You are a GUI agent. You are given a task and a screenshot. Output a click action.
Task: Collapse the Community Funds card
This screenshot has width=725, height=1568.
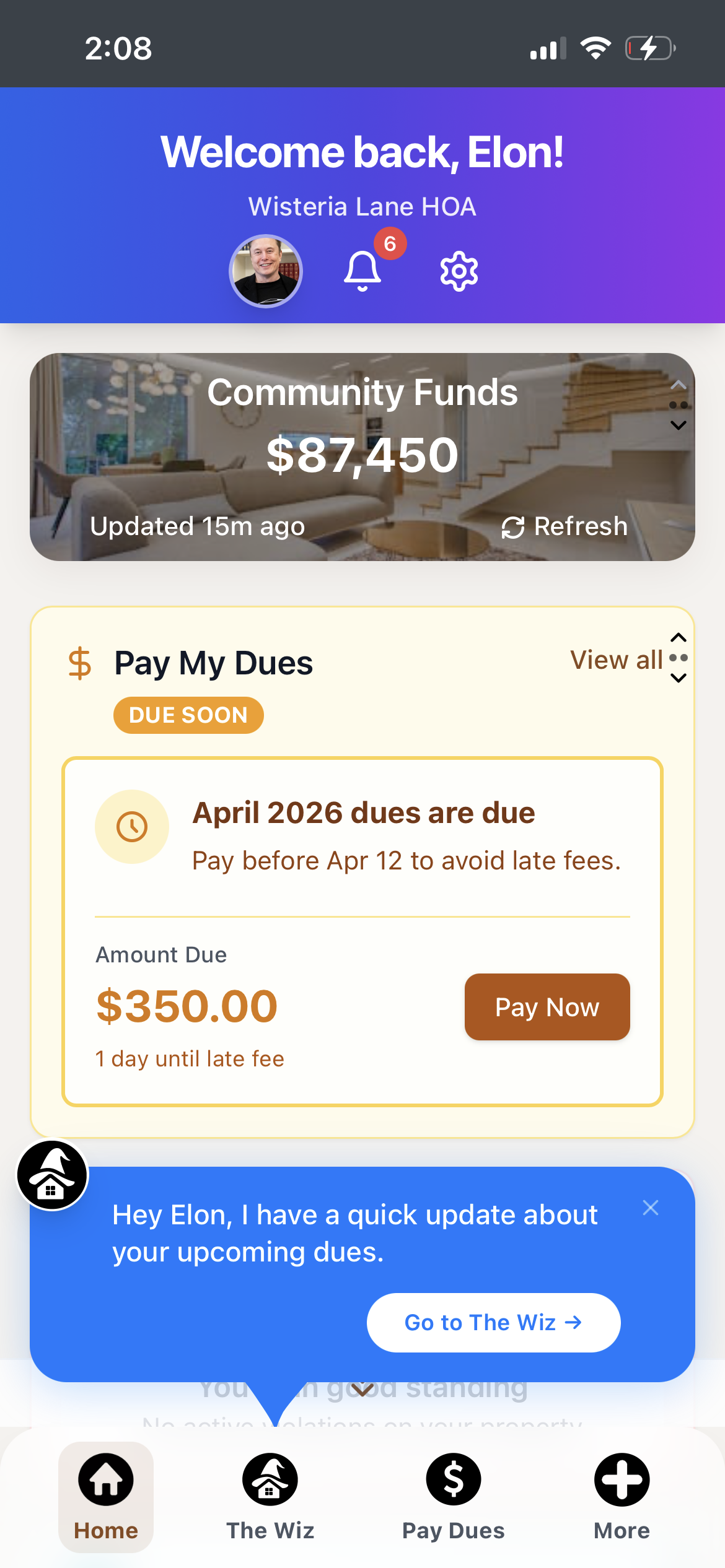tap(678, 384)
